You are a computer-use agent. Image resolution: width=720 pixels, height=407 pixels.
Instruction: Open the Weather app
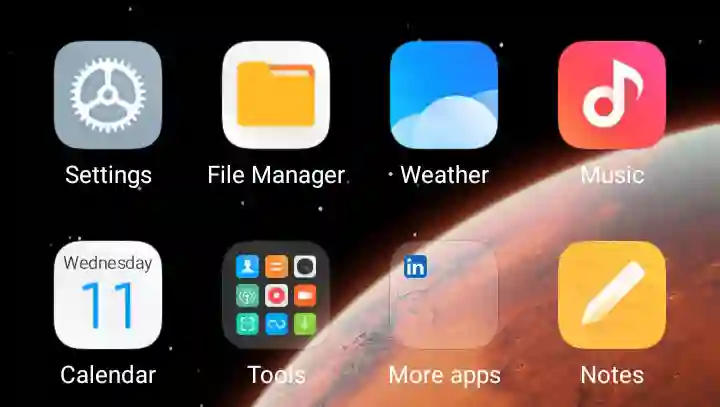444,95
